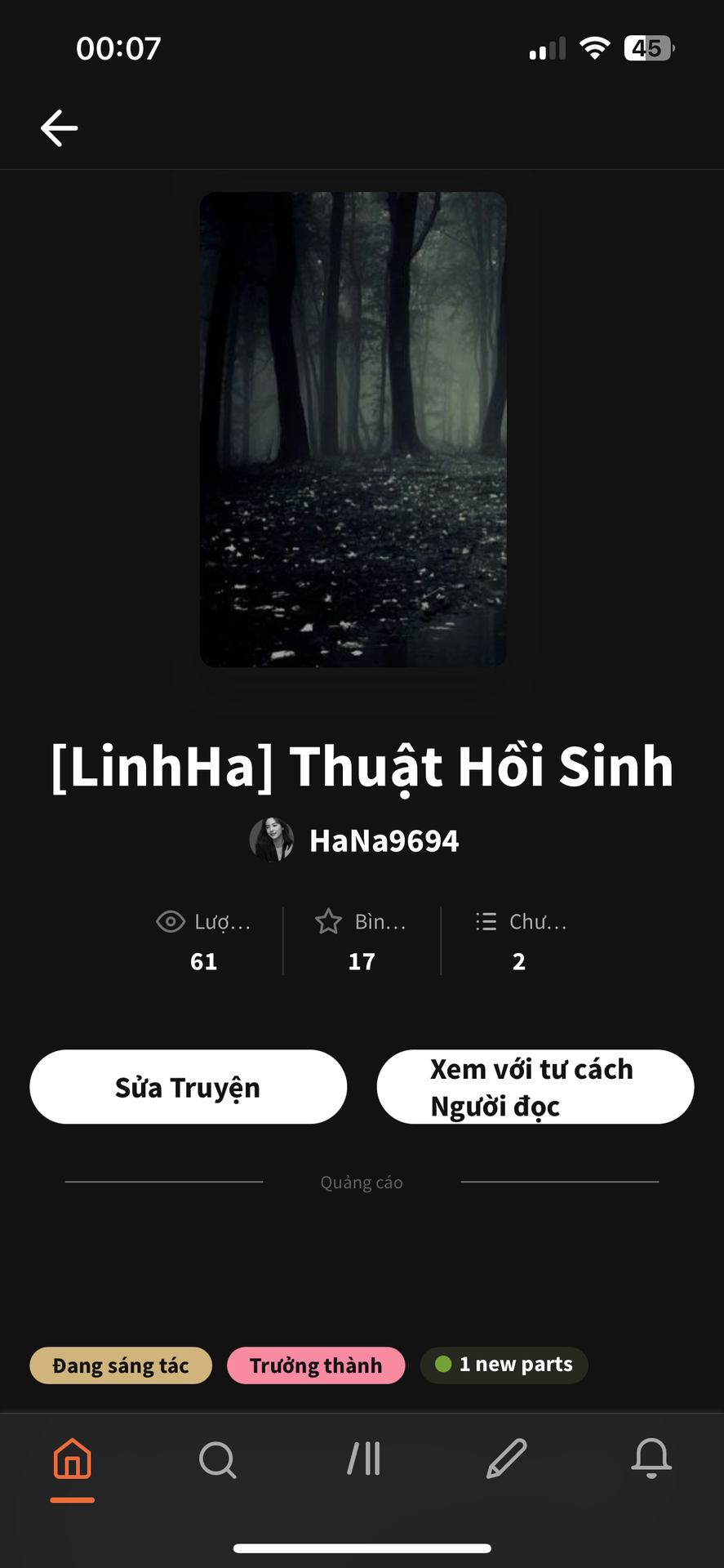The height and width of the screenshot is (1568, 724).
Task: Select Xem với tư cách Người đọc
Action: [535, 1087]
